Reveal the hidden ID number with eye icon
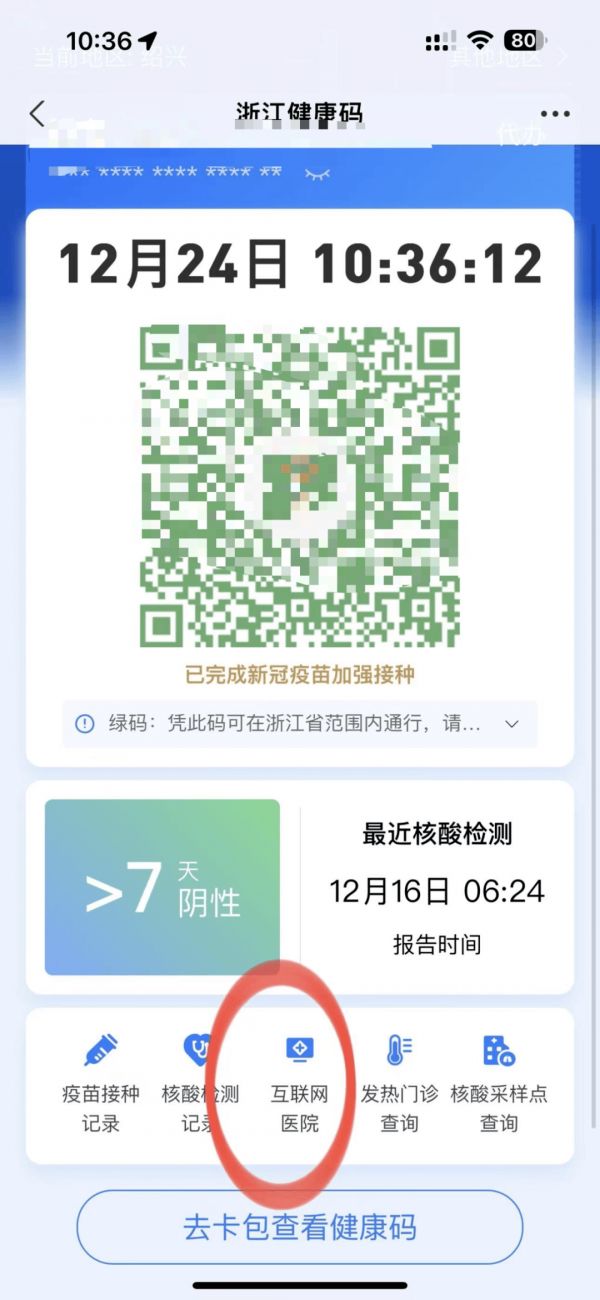The image size is (600, 1300). click(318, 173)
